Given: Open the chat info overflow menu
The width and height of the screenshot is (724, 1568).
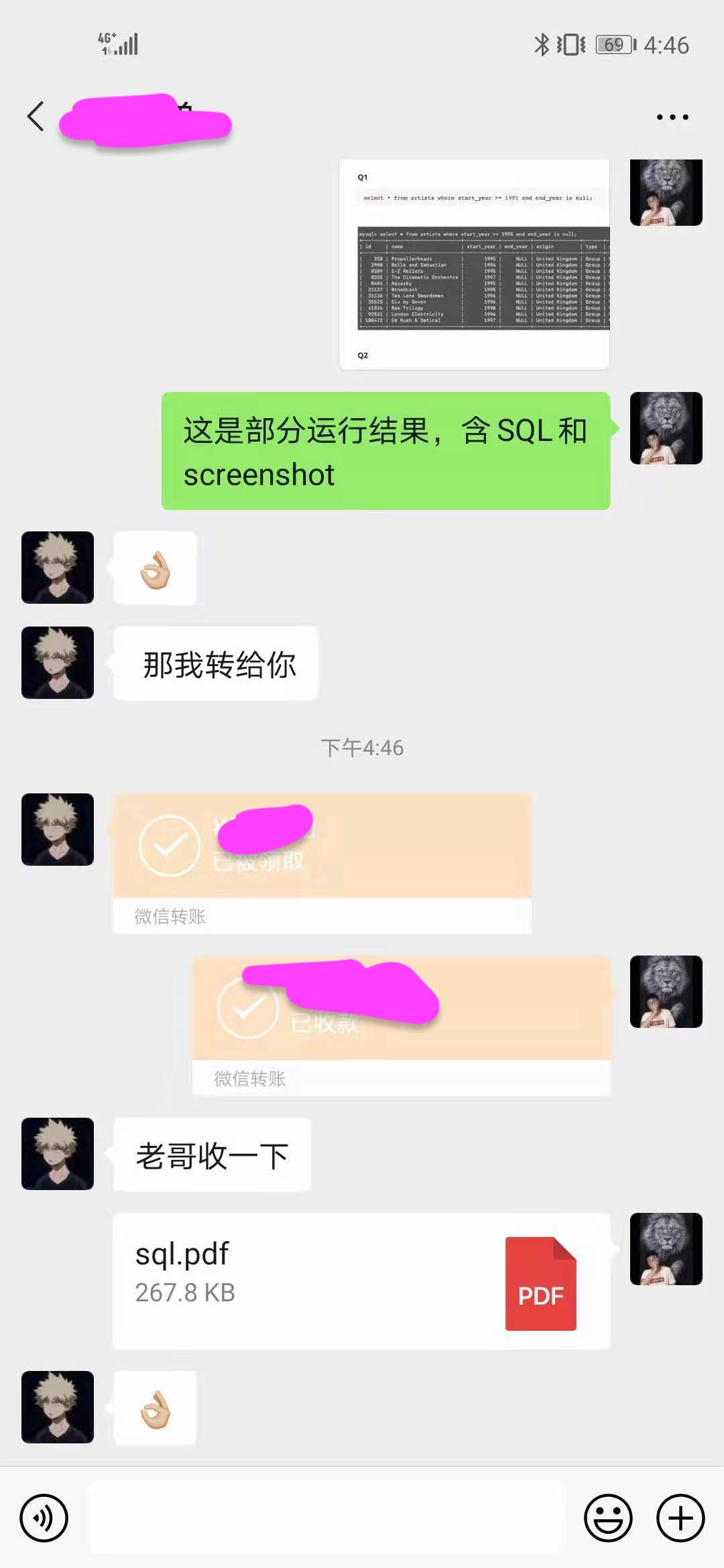Looking at the screenshot, I should tap(672, 117).
